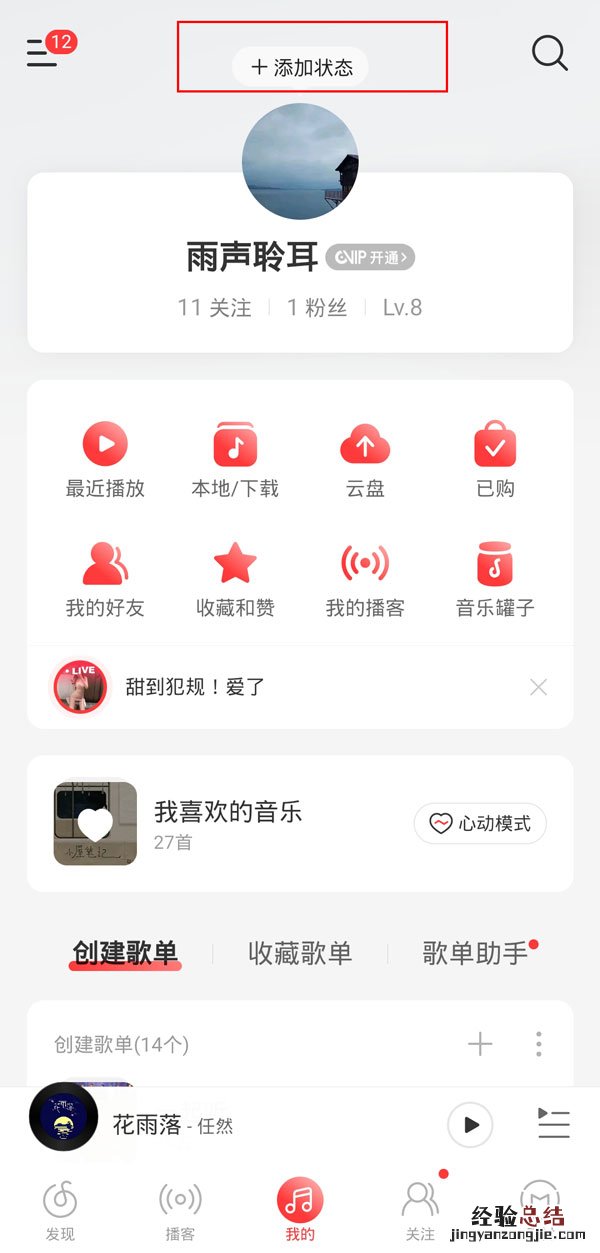
Task: Start 心动模式 heartbeat mode
Action: coord(480,824)
